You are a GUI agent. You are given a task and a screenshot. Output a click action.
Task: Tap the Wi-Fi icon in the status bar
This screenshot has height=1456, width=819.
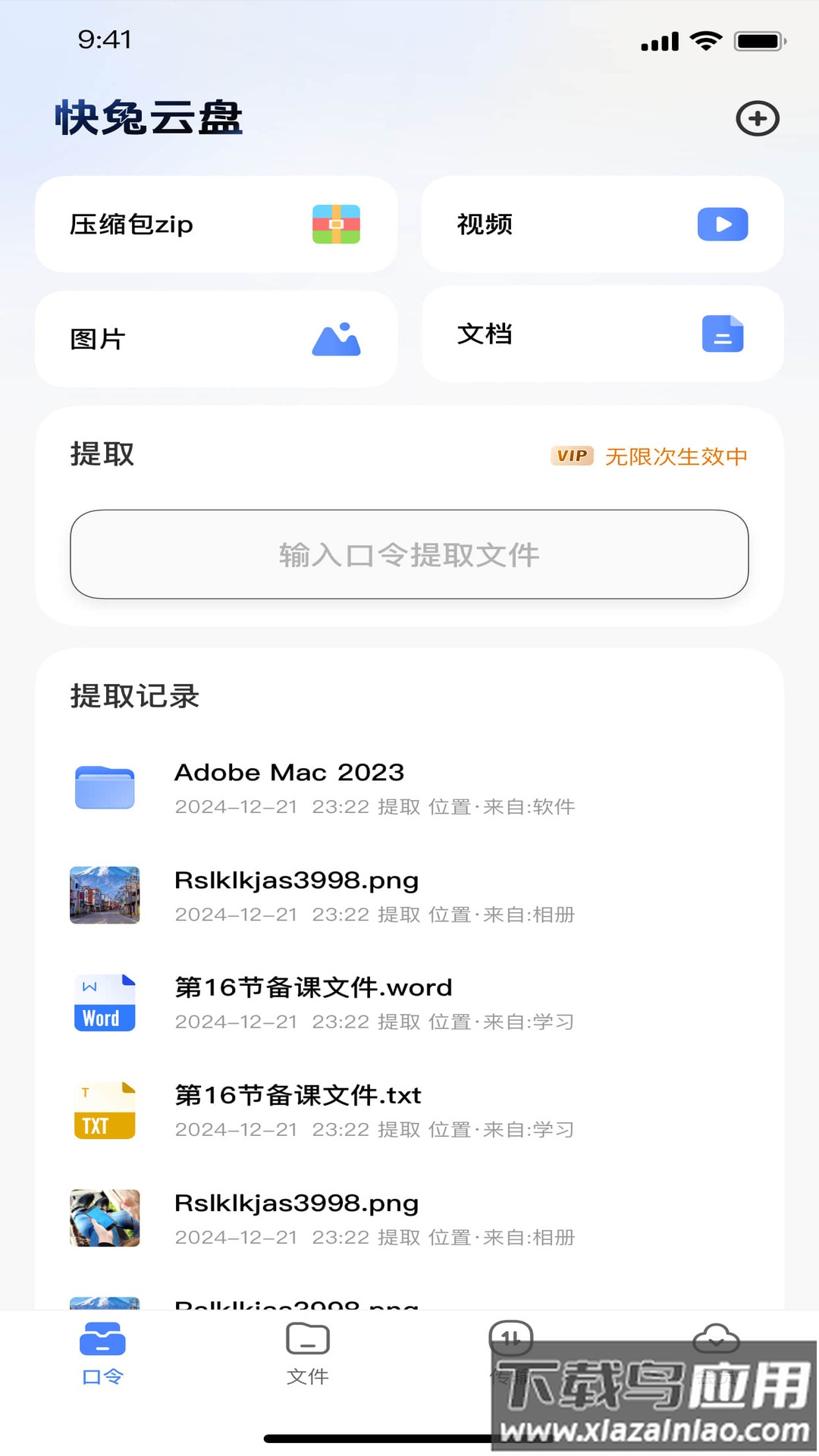pos(707,39)
